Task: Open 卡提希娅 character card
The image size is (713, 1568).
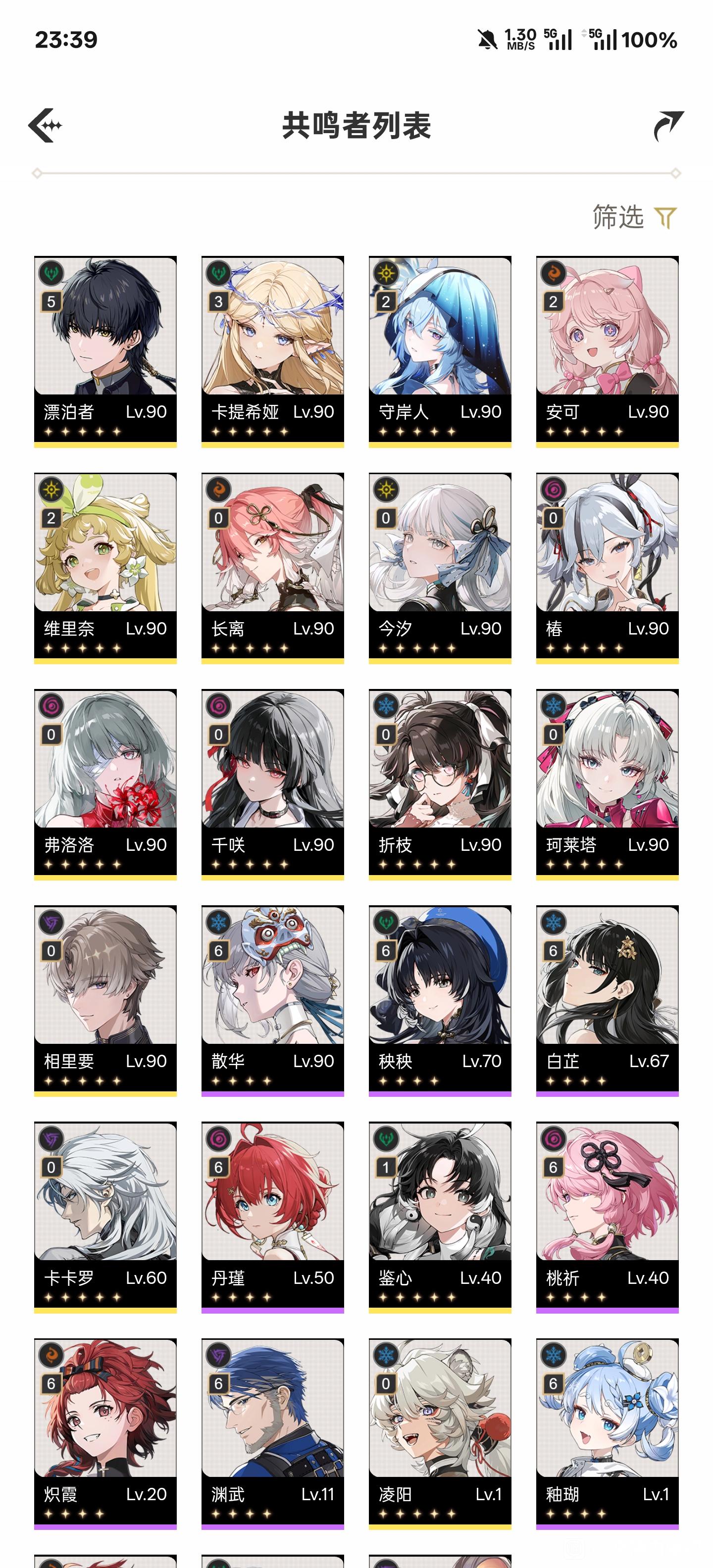Action: click(x=272, y=351)
